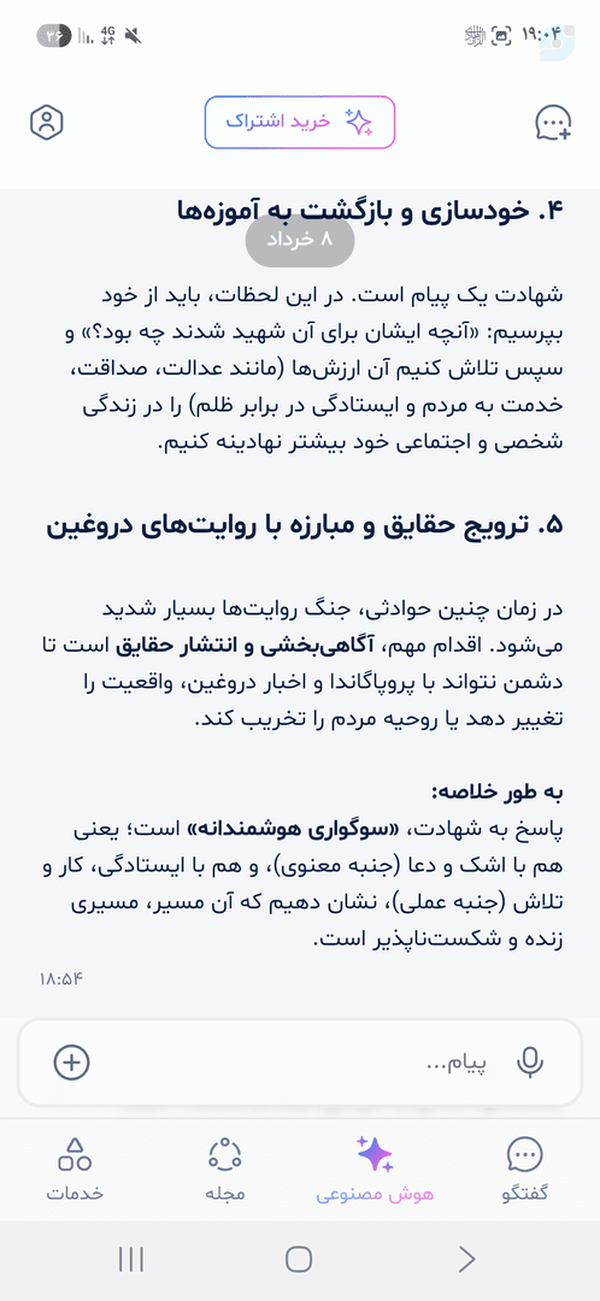Select the هوش مصنوعی tab
This screenshot has width=600, height=1301.
tap(375, 1168)
